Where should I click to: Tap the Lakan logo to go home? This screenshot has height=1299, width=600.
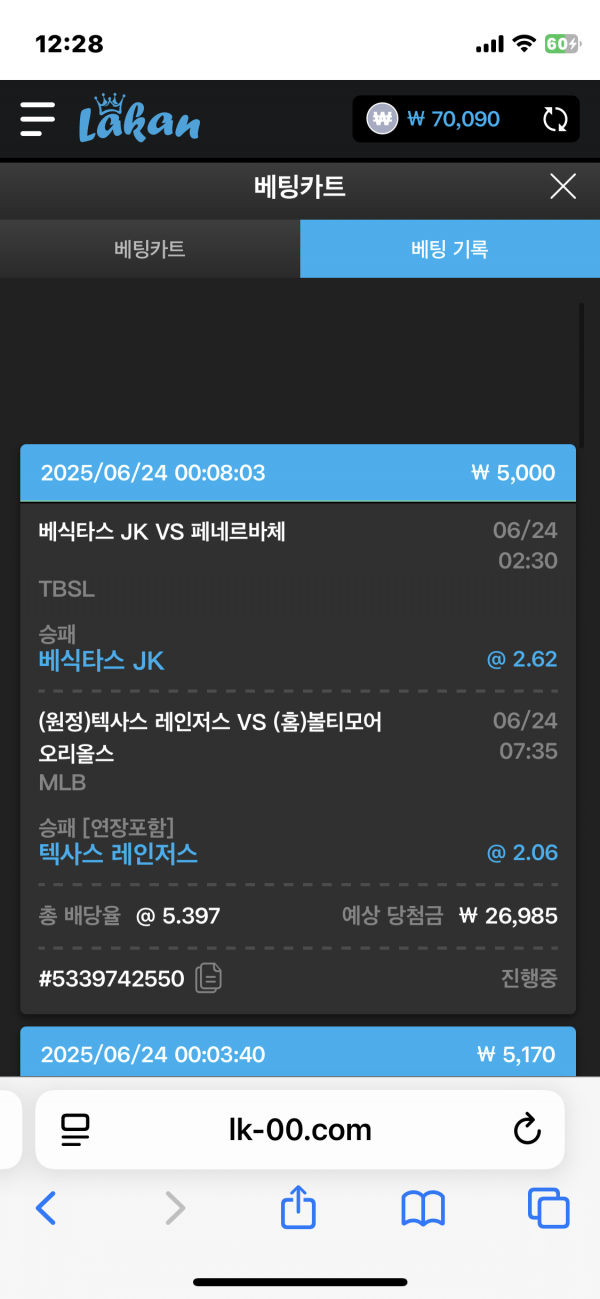140,120
